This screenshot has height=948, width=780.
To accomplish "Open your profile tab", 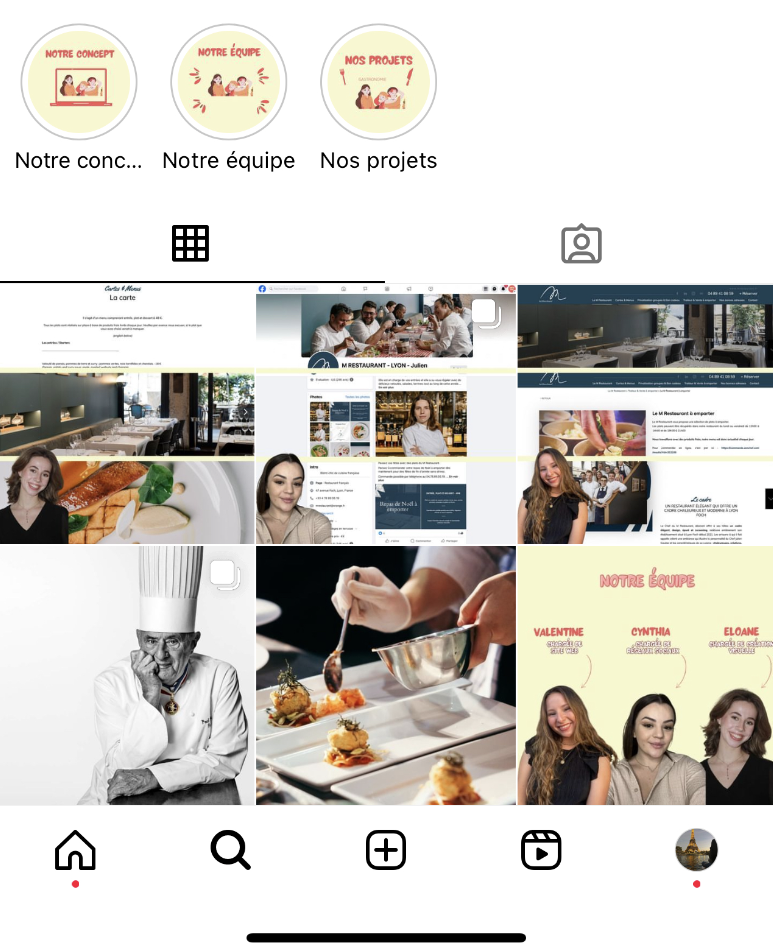I will [696, 851].
